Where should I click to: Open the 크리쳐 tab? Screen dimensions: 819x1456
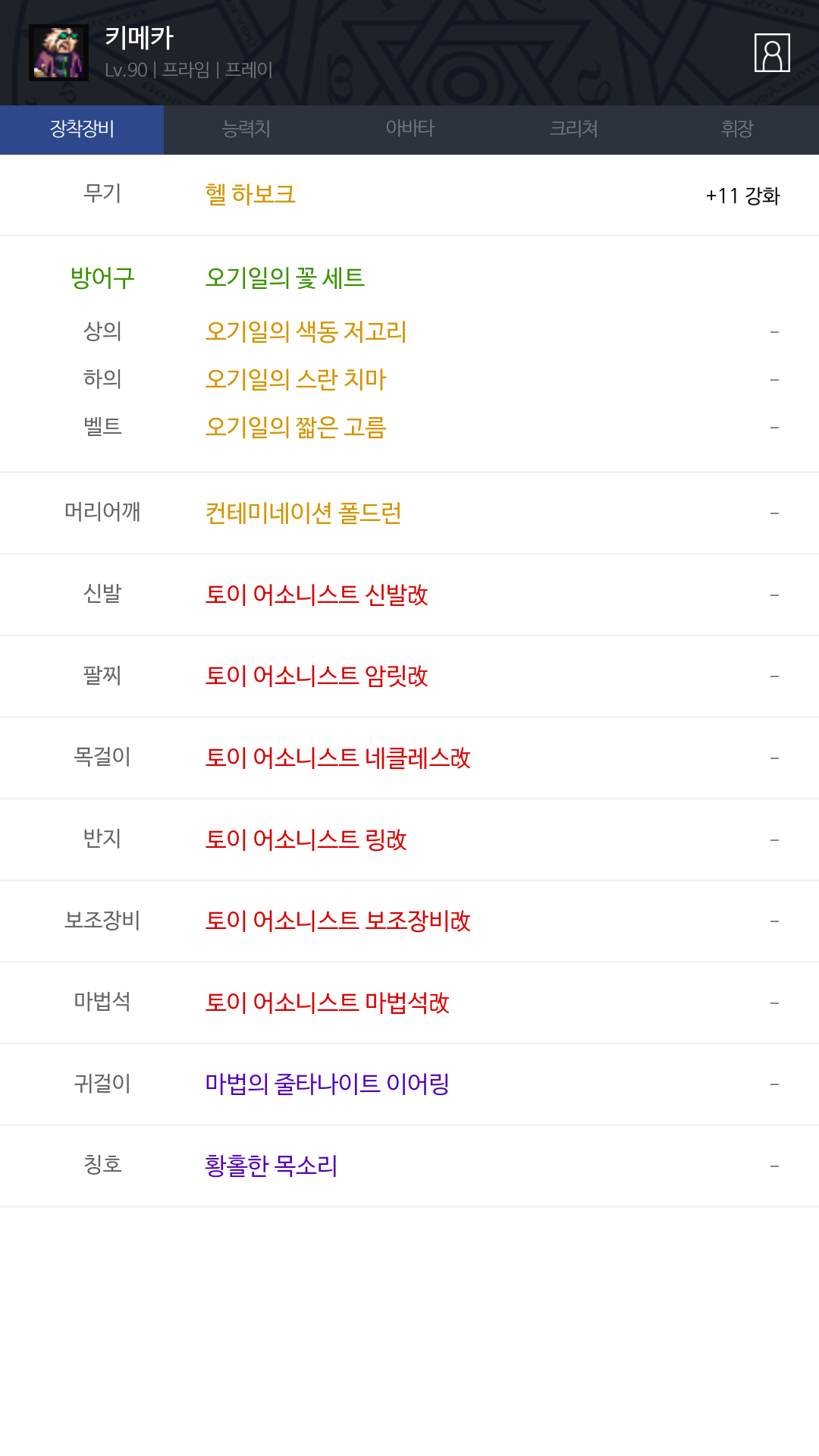pyautogui.click(x=573, y=130)
